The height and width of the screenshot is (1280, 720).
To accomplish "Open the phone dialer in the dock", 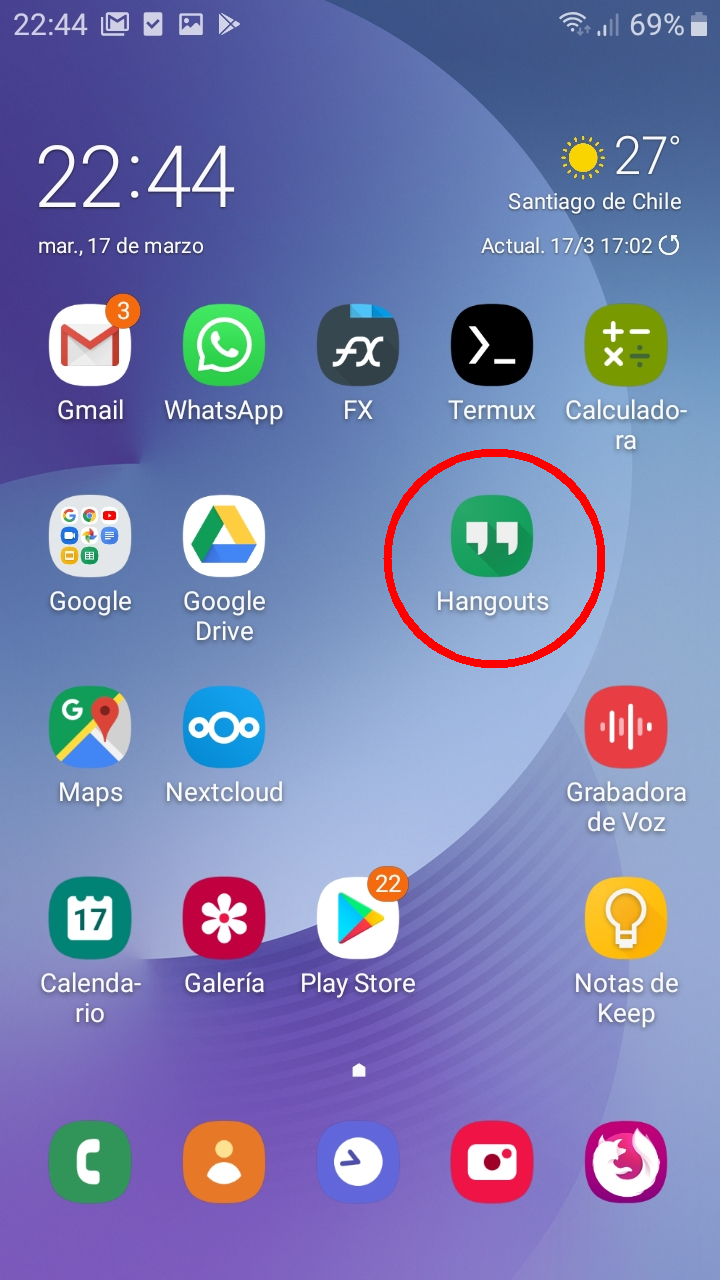I will [90, 1162].
